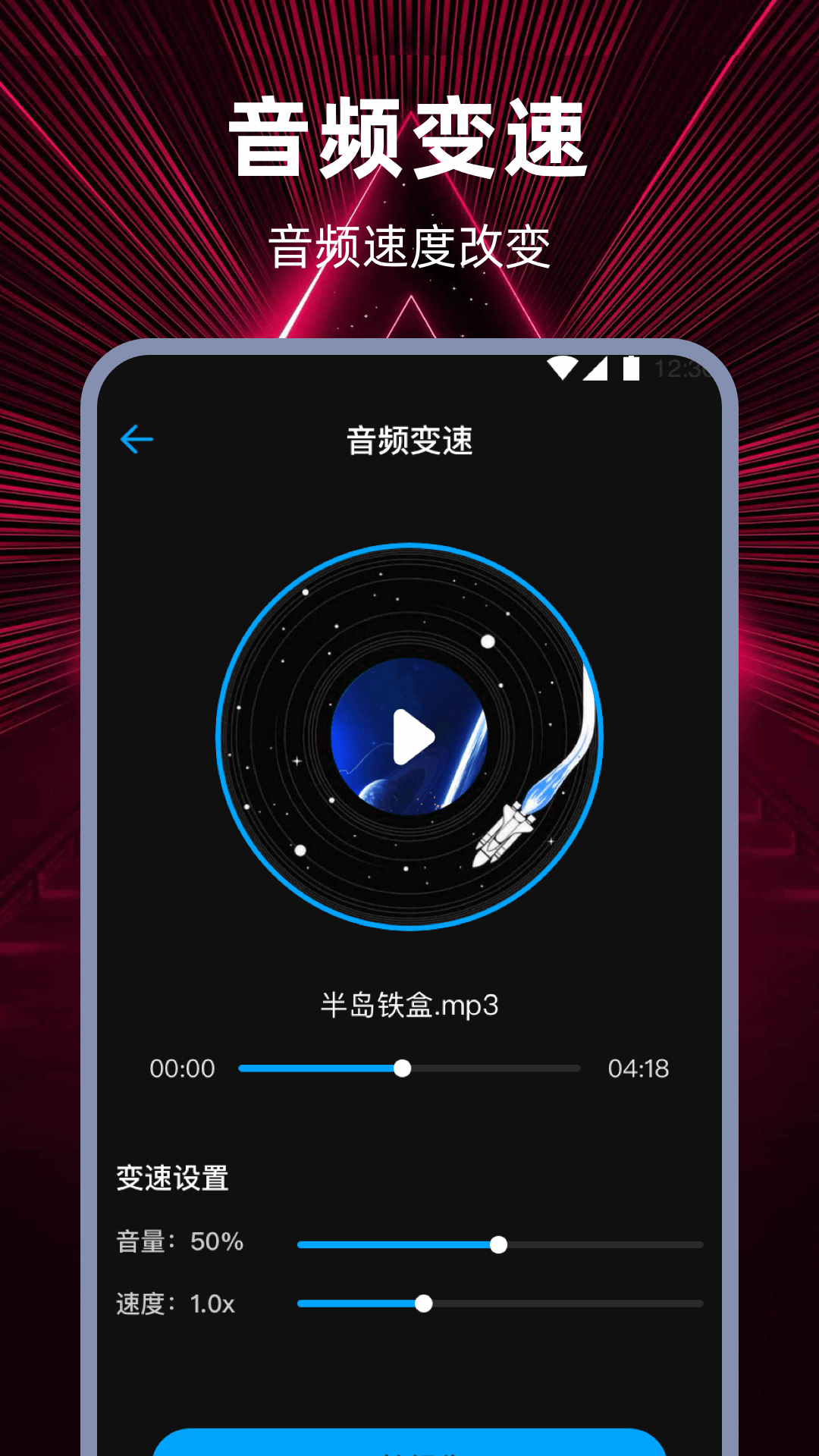Open the 变速设置 section header
The height and width of the screenshot is (1456, 819).
click(173, 1178)
